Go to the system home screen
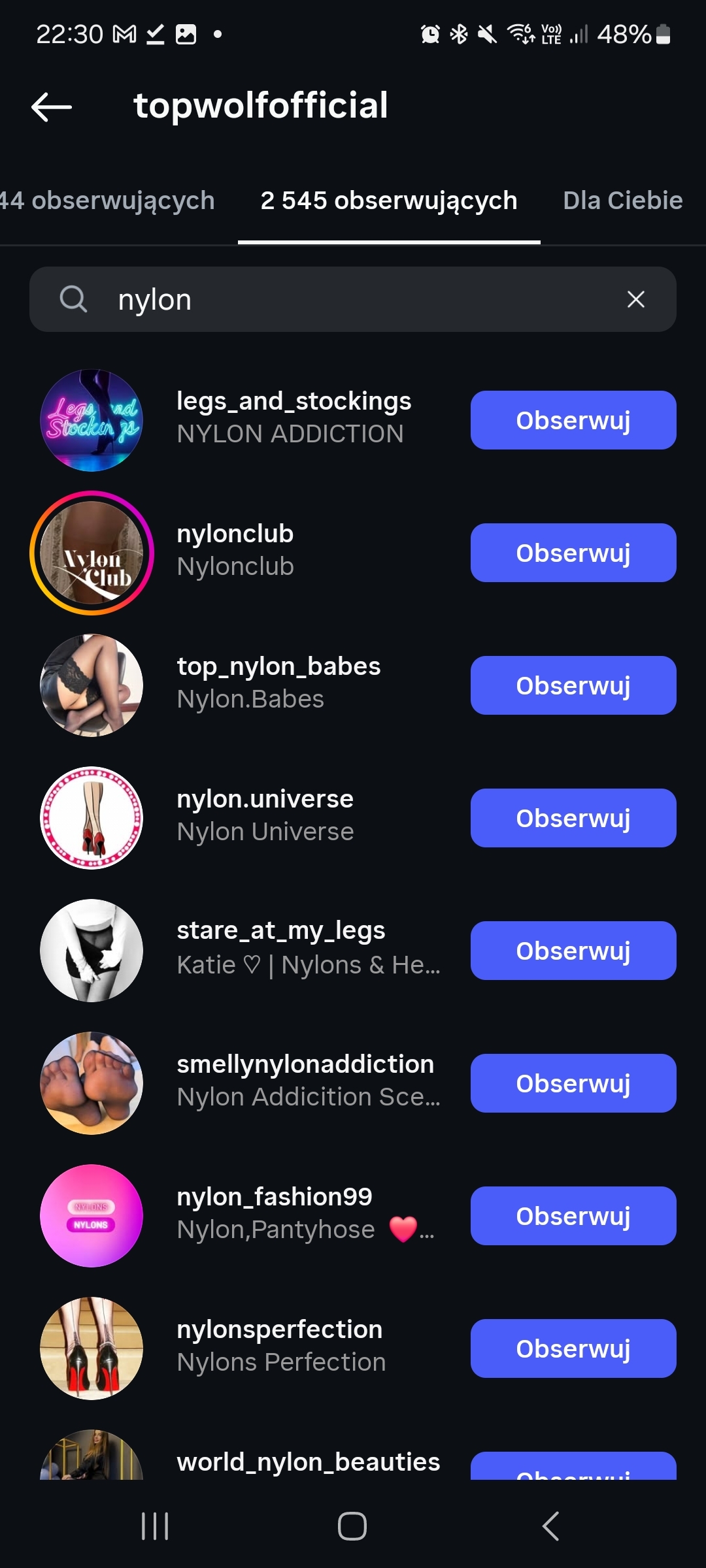This screenshot has height=1568, width=706. click(352, 1527)
